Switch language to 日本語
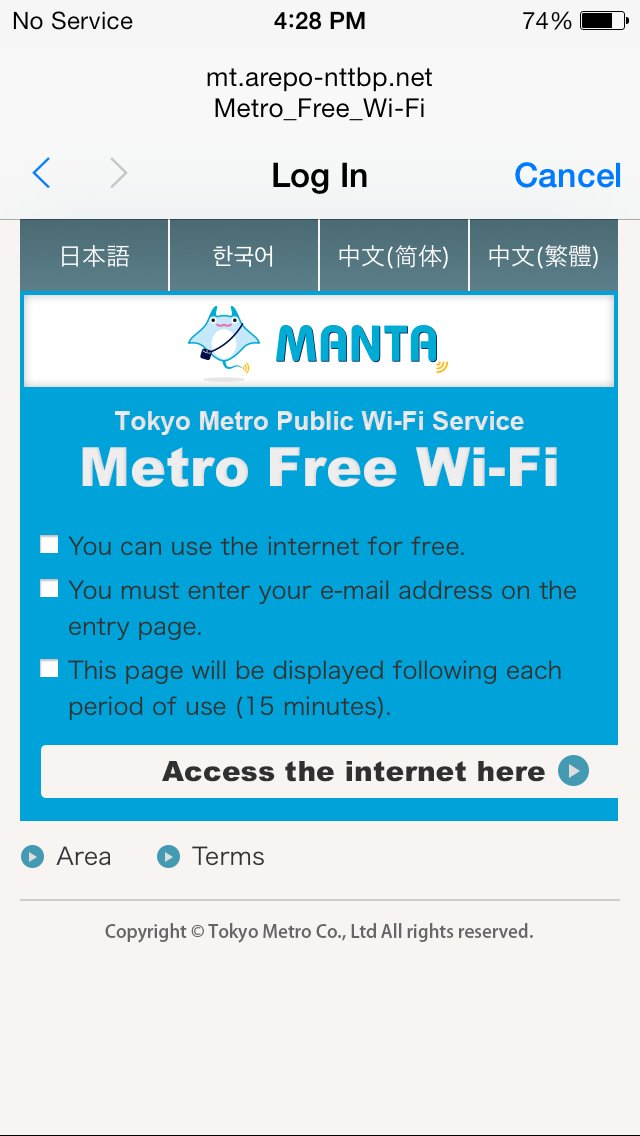640x1136 pixels. click(94, 256)
